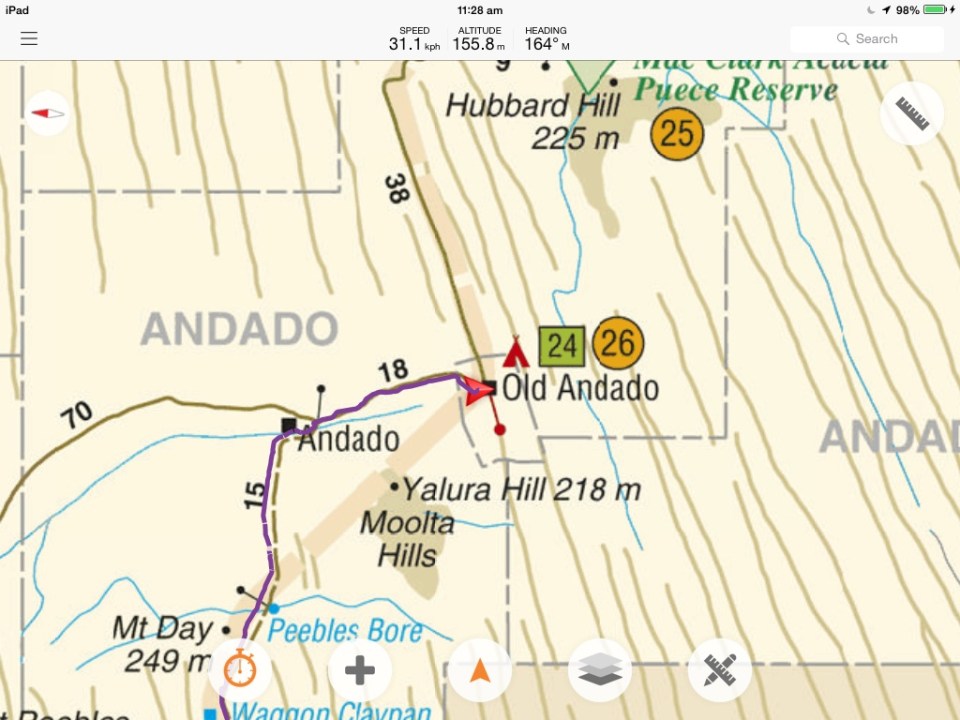Viewport: 960px width, 720px height.
Task: Add a new waypoint with plus button
Action: click(x=360, y=669)
